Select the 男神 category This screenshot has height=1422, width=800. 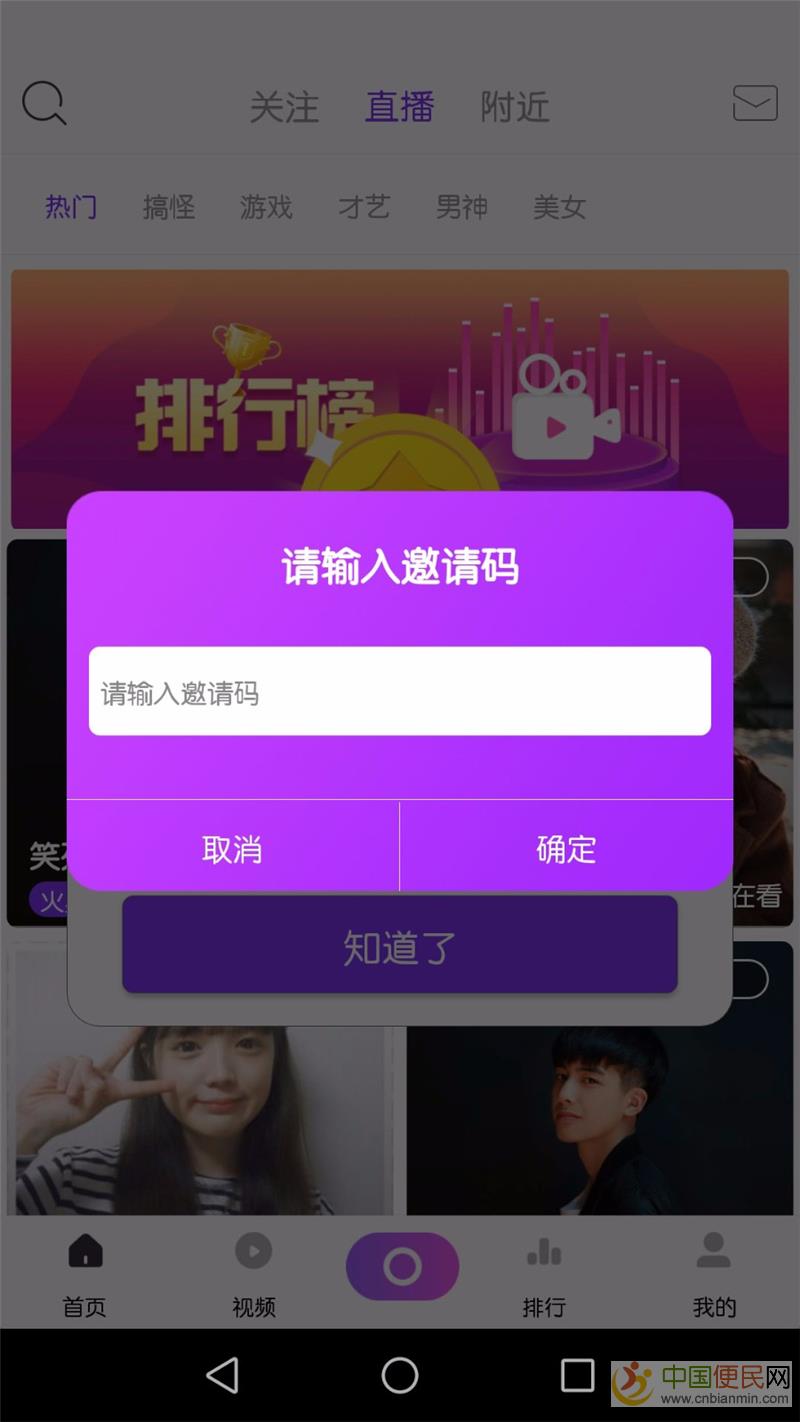461,207
